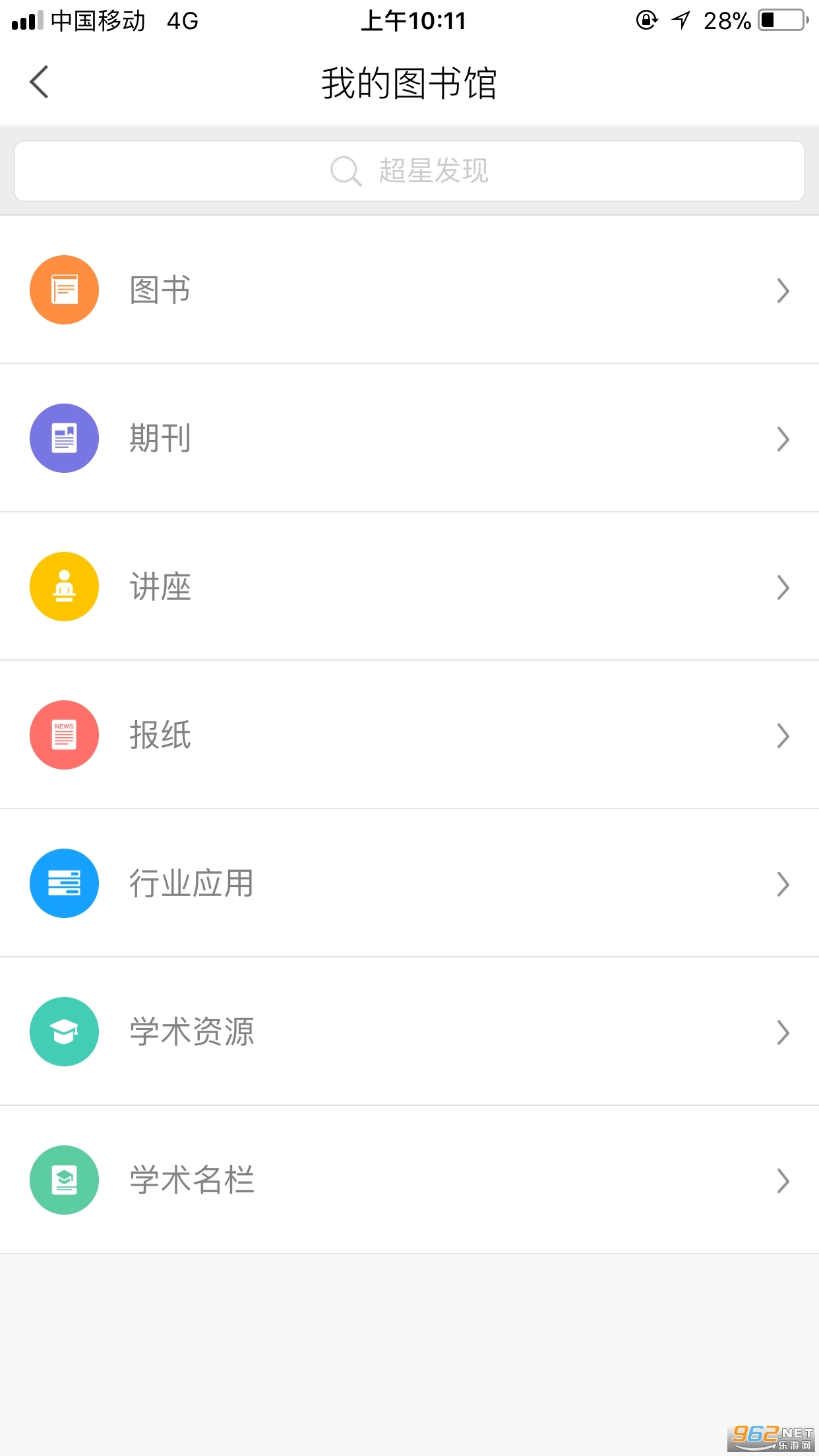Tap the back arrow to leave 我的图书馆
The height and width of the screenshot is (1456, 819).
tap(38, 82)
